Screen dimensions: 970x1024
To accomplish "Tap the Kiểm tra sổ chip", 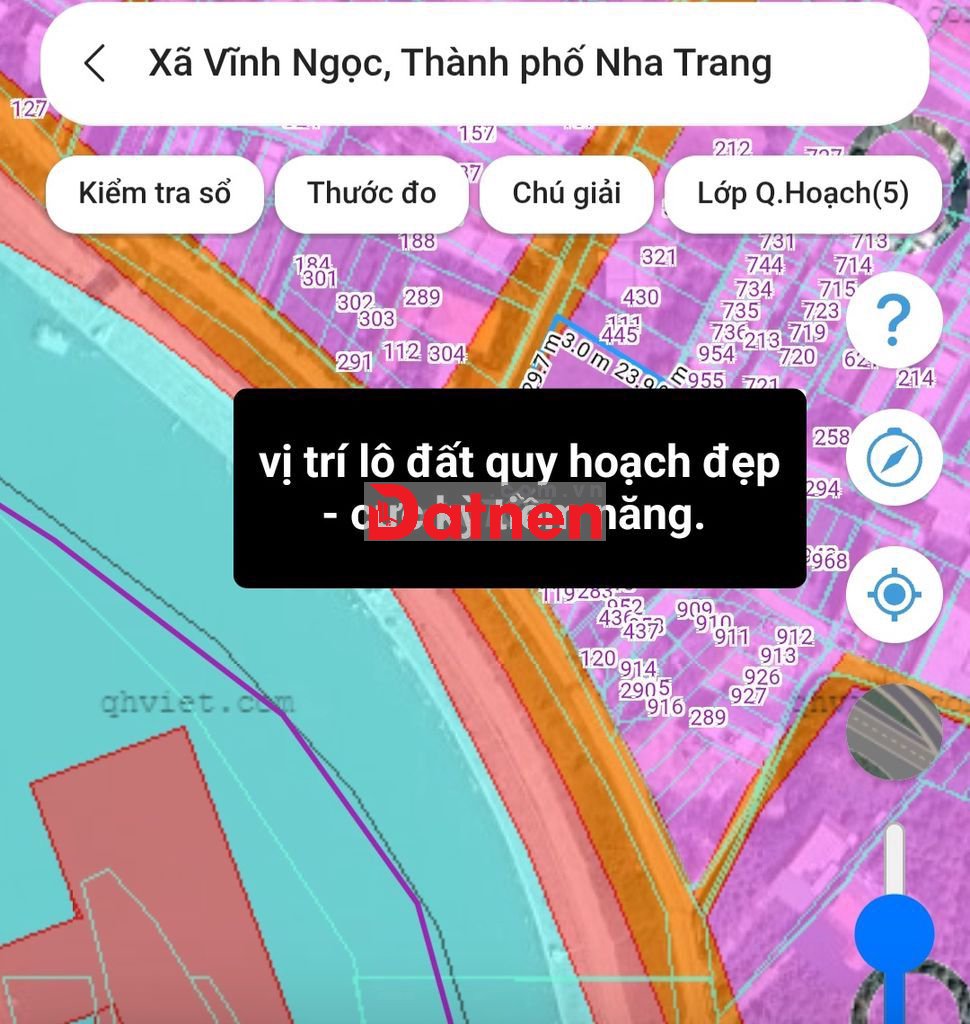I will [155, 194].
